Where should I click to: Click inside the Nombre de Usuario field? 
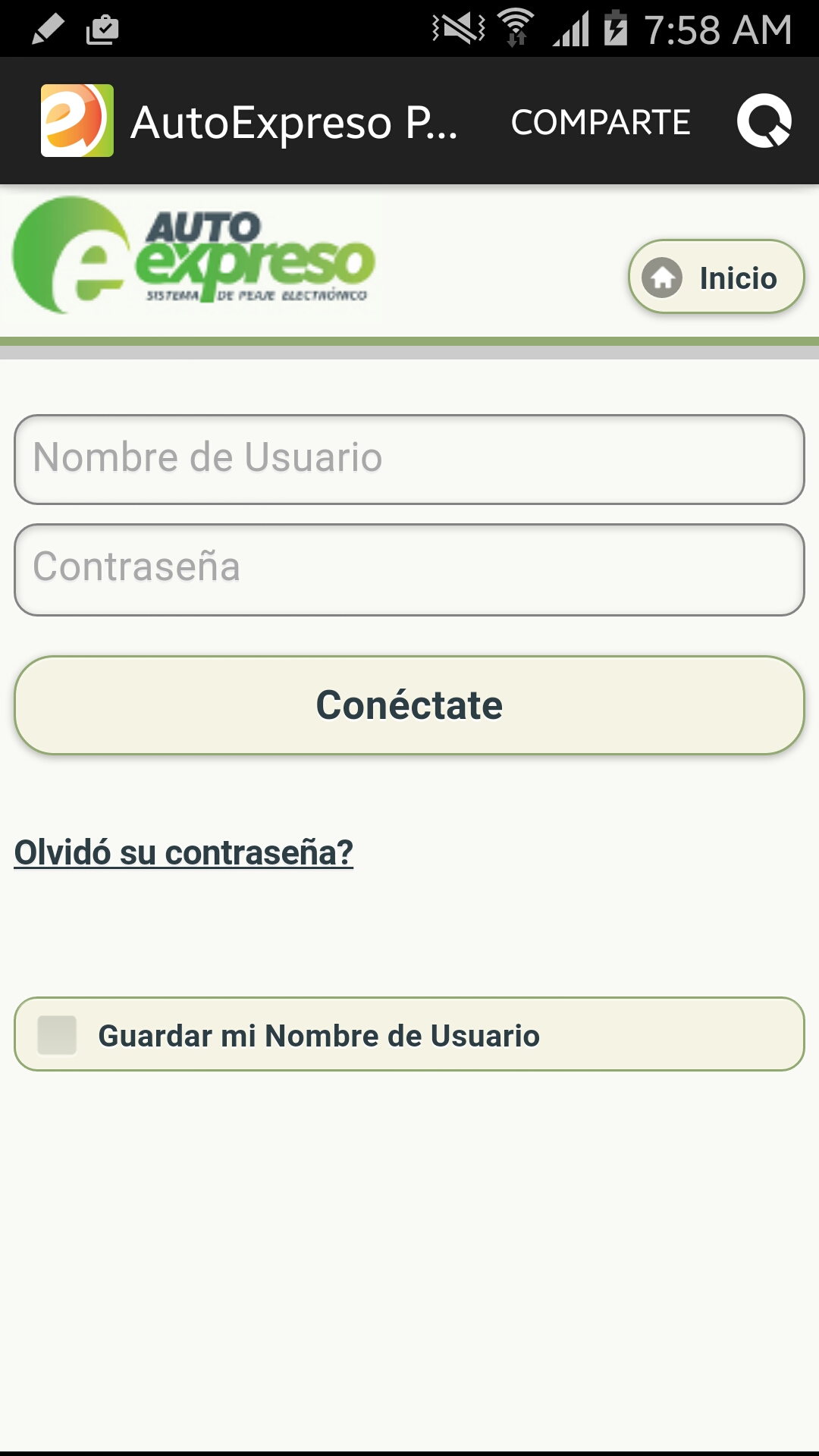(x=409, y=456)
